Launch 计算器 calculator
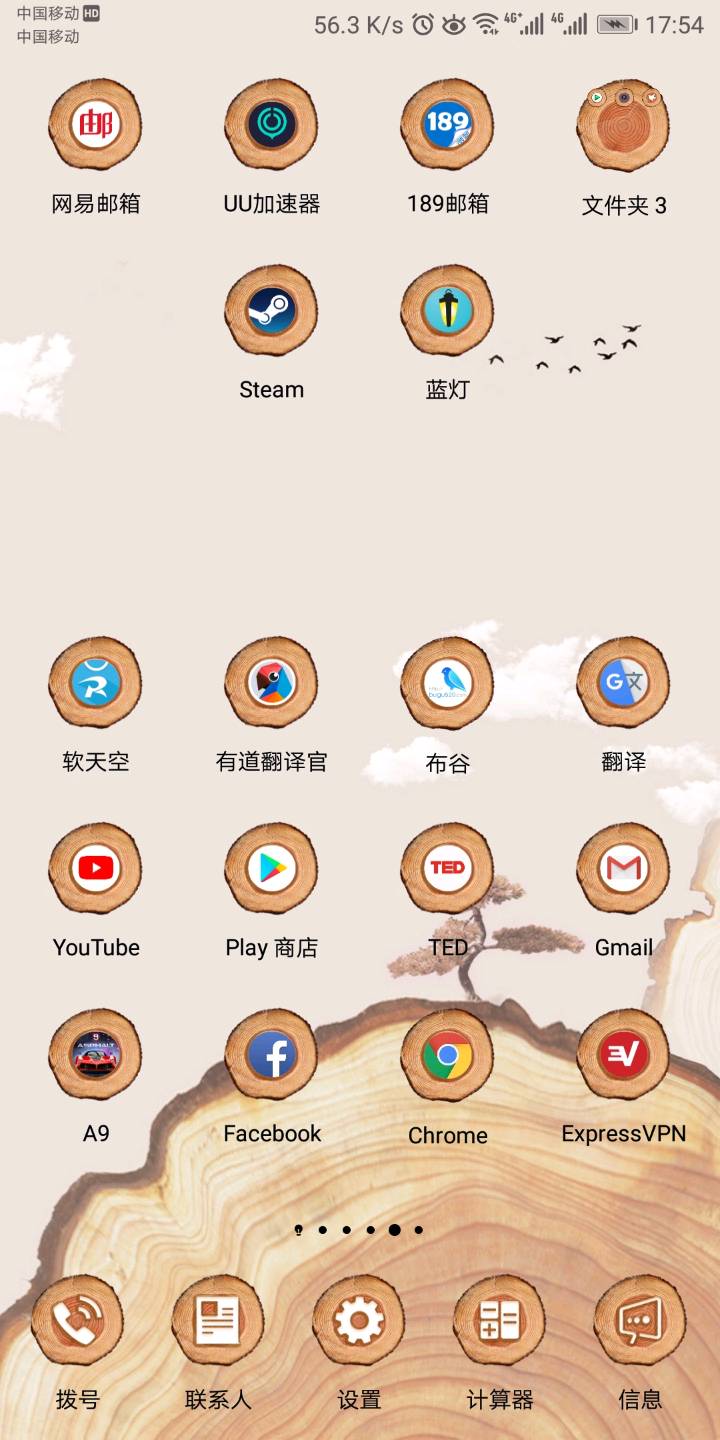 click(499, 1321)
